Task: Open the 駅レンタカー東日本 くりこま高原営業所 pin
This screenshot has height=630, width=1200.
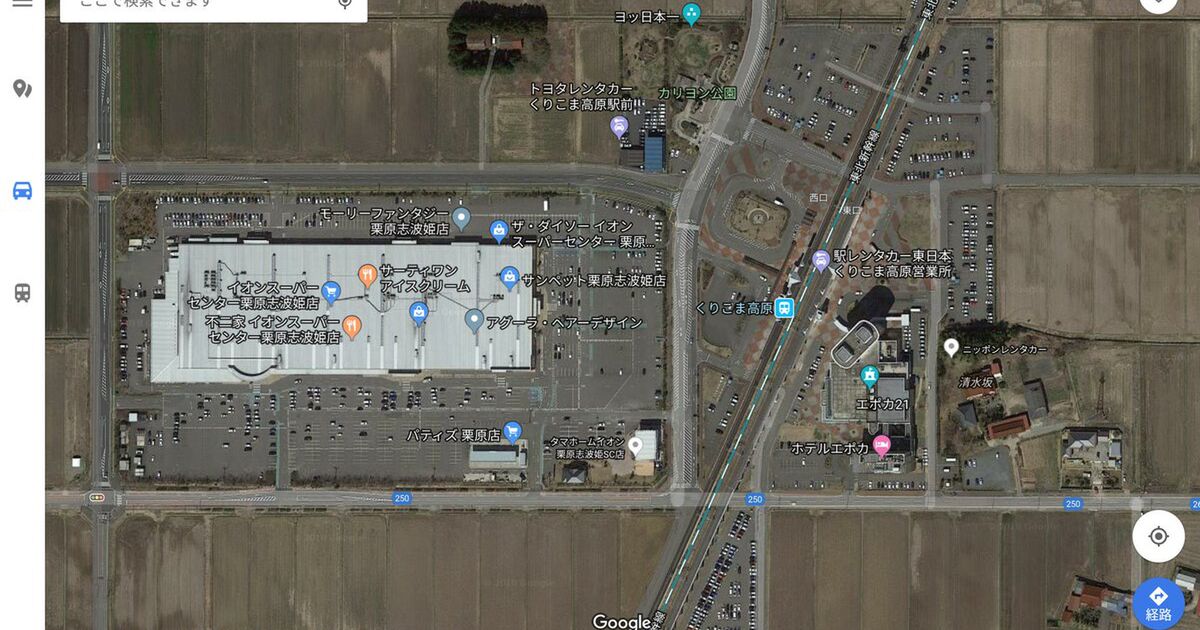Action: (821, 260)
